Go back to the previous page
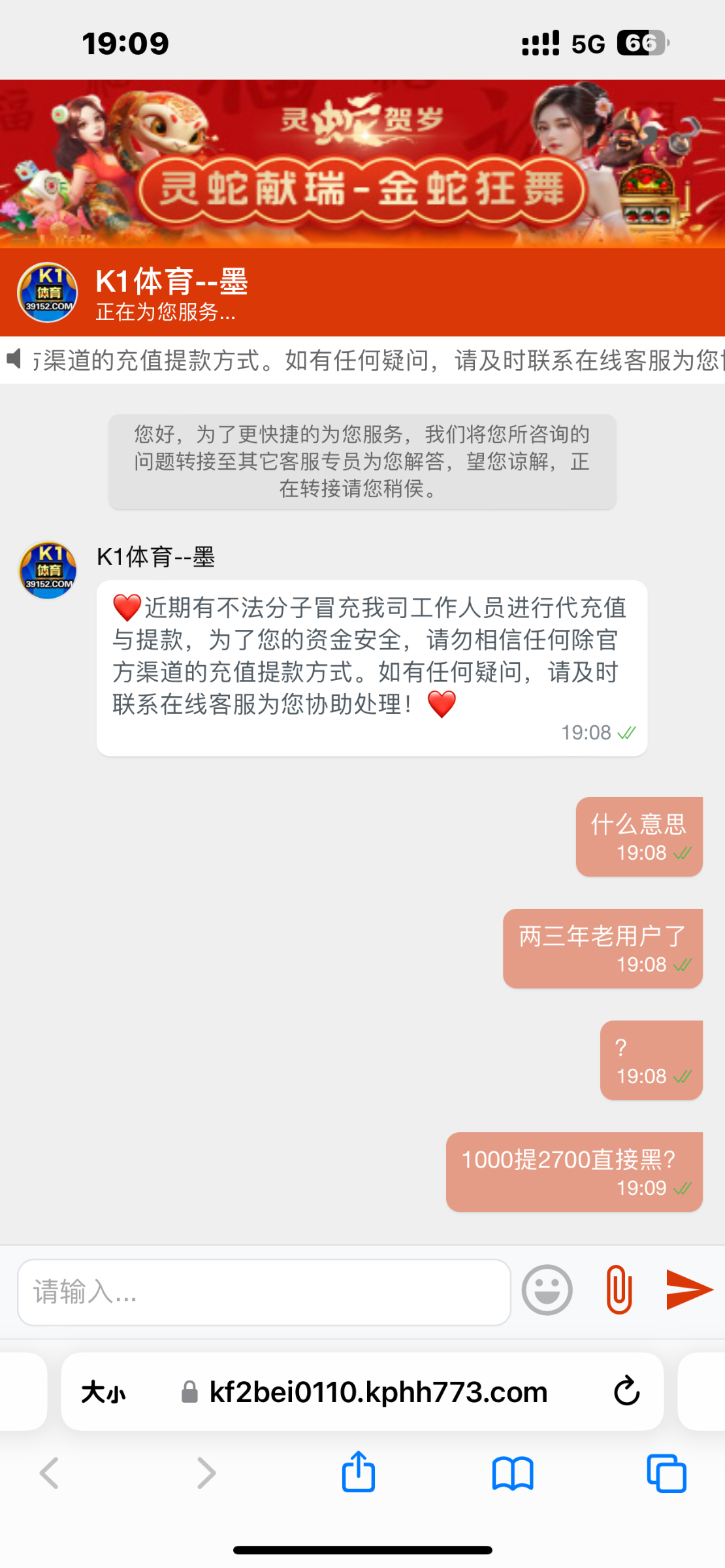Image resolution: width=725 pixels, height=1568 pixels. pyautogui.click(x=50, y=1473)
